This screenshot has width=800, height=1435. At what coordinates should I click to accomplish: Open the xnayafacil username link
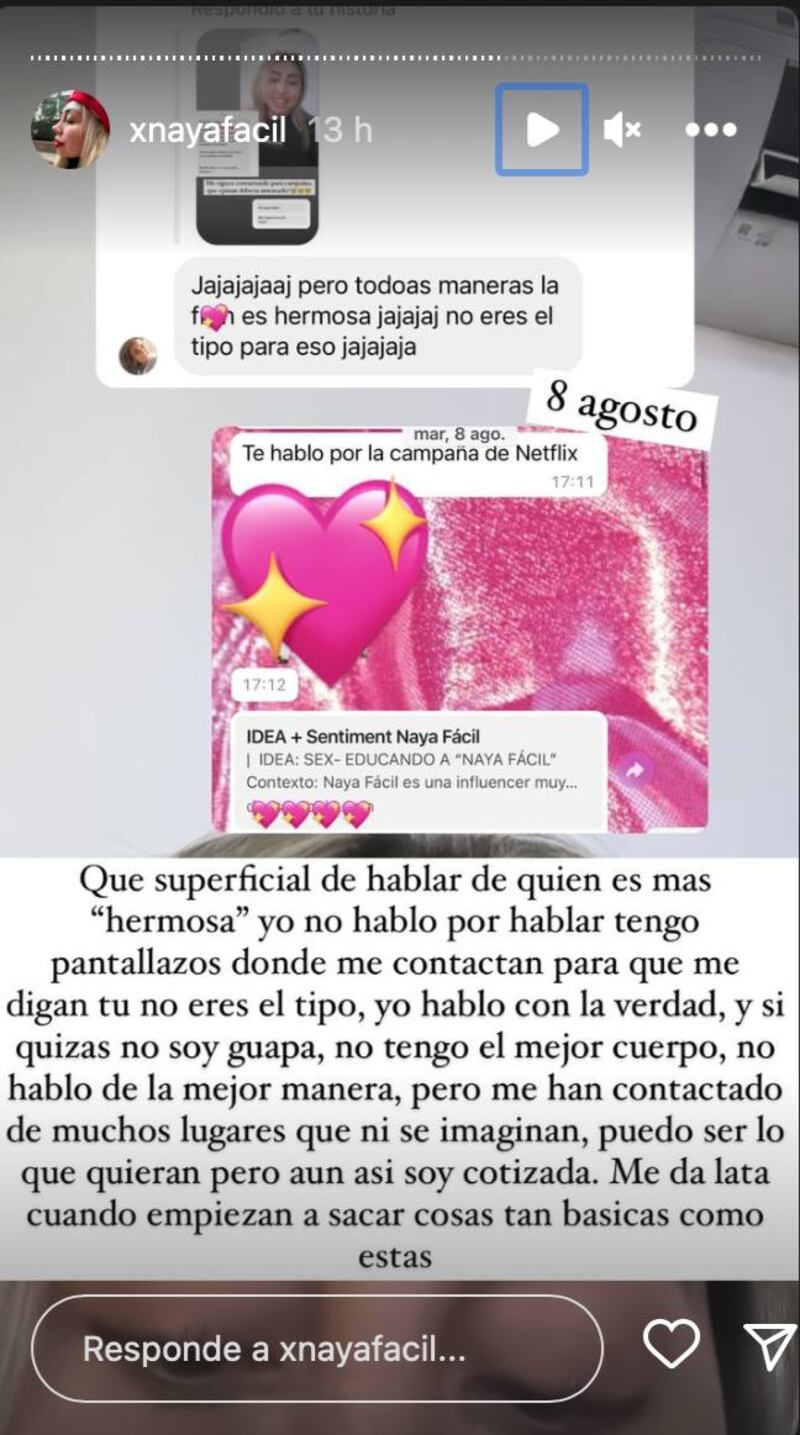point(208,130)
